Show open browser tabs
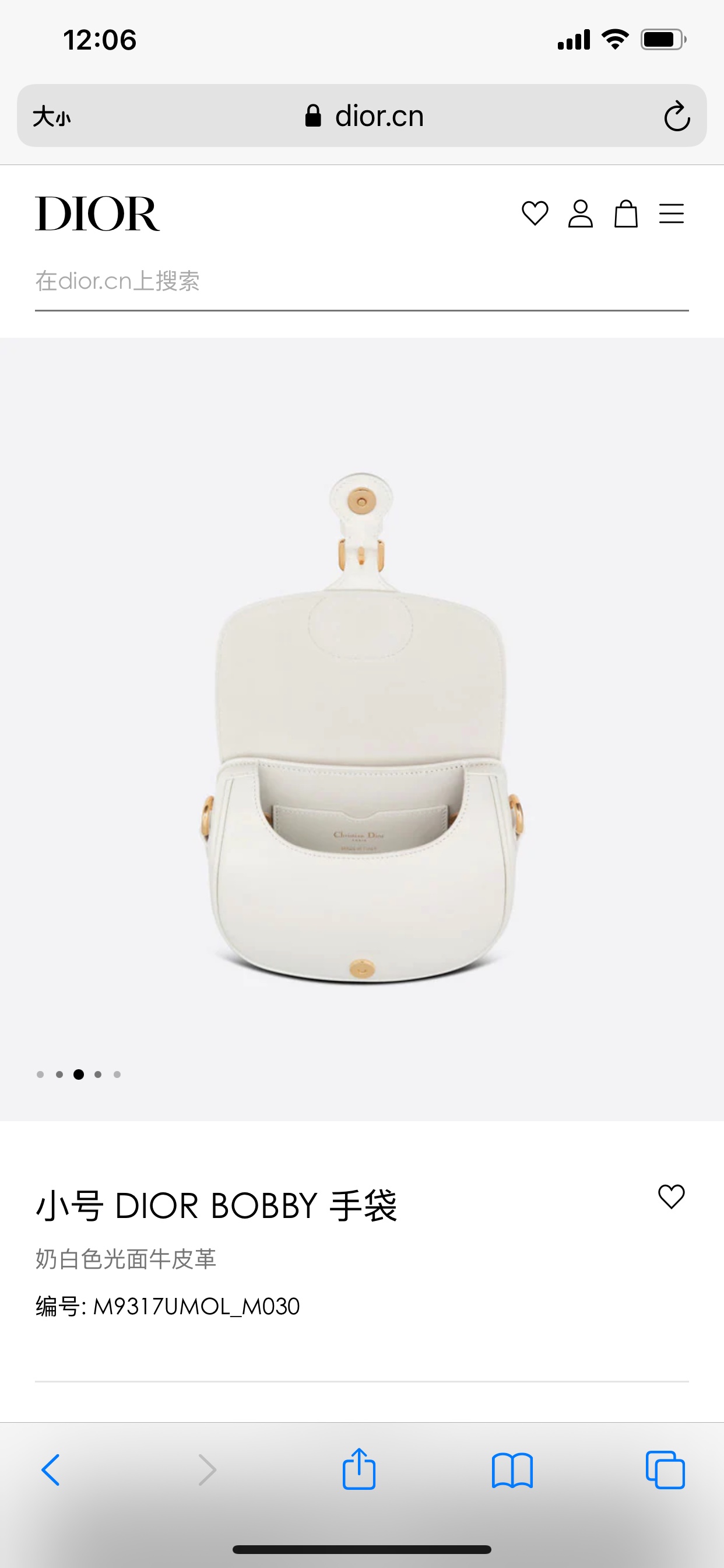This screenshot has height=1568, width=724. [x=665, y=1471]
